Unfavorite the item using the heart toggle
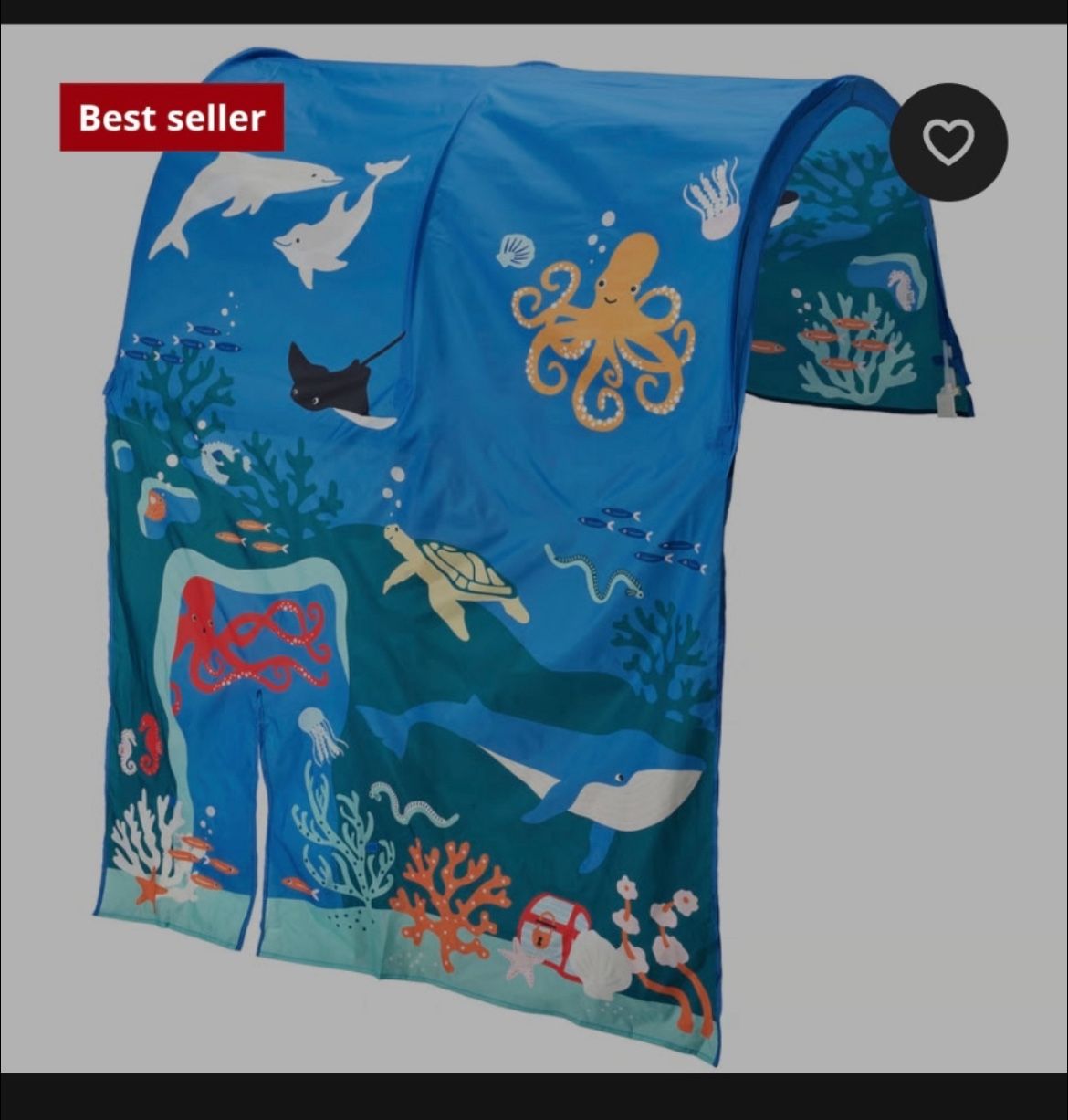The width and height of the screenshot is (1068, 1120). pyautogui.click(x=950, y=144)
